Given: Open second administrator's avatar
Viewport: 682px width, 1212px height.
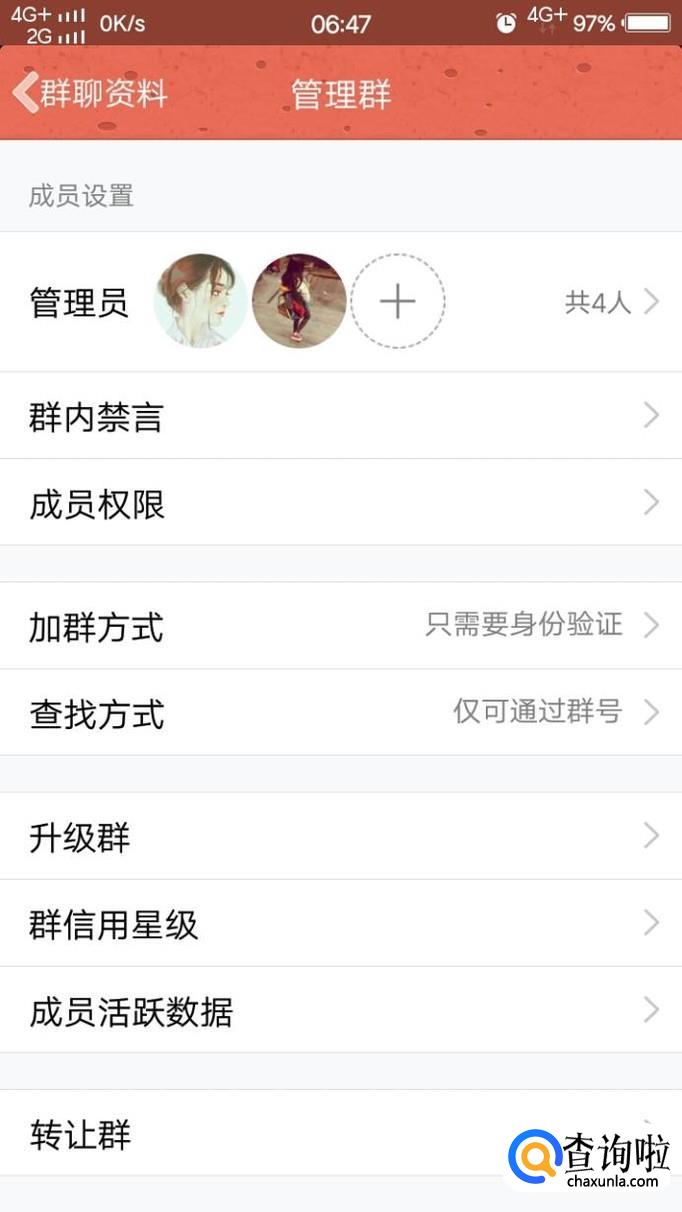Looking at the screenshot, I should [299, 301].
